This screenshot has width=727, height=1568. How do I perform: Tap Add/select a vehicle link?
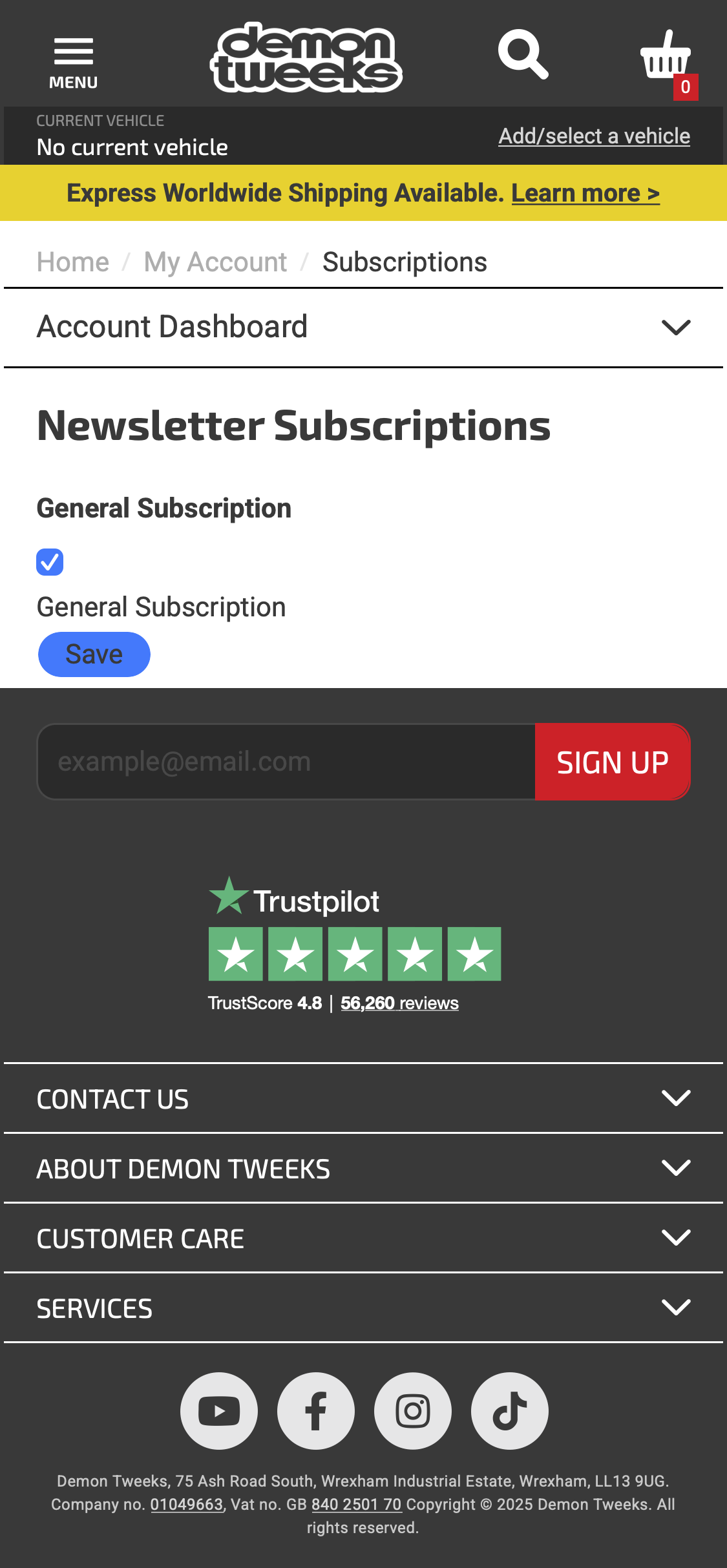[594, 136]
